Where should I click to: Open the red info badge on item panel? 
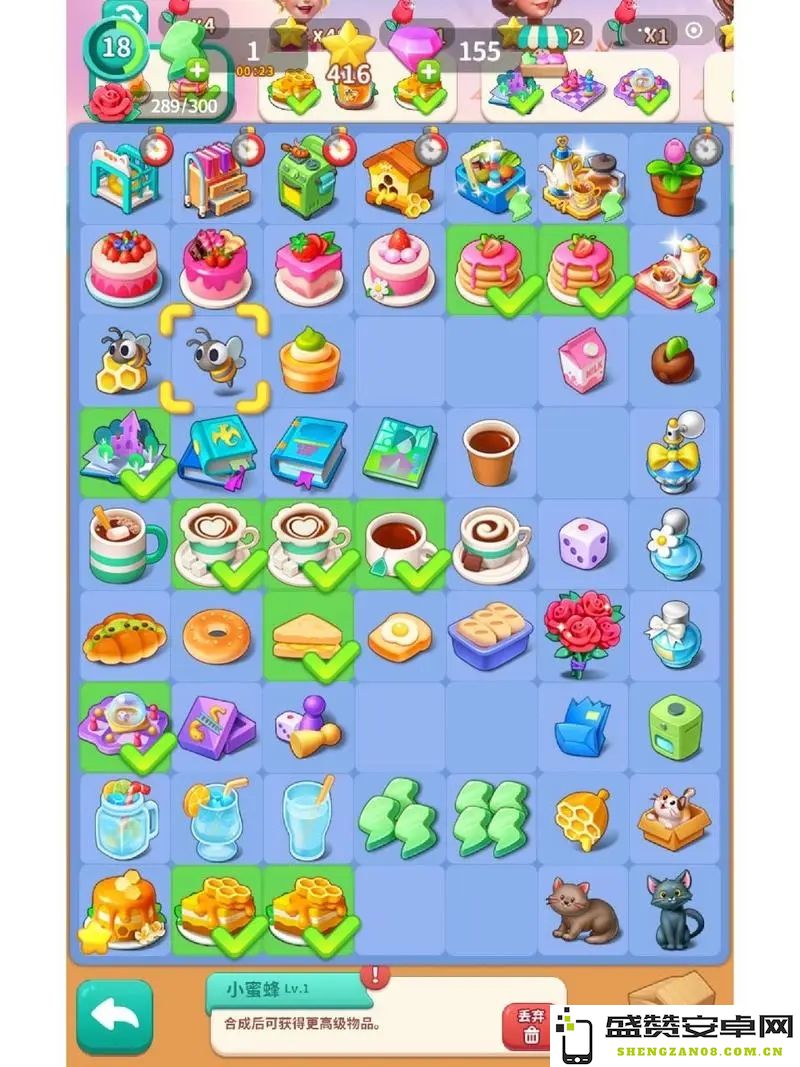click(376, 973)
